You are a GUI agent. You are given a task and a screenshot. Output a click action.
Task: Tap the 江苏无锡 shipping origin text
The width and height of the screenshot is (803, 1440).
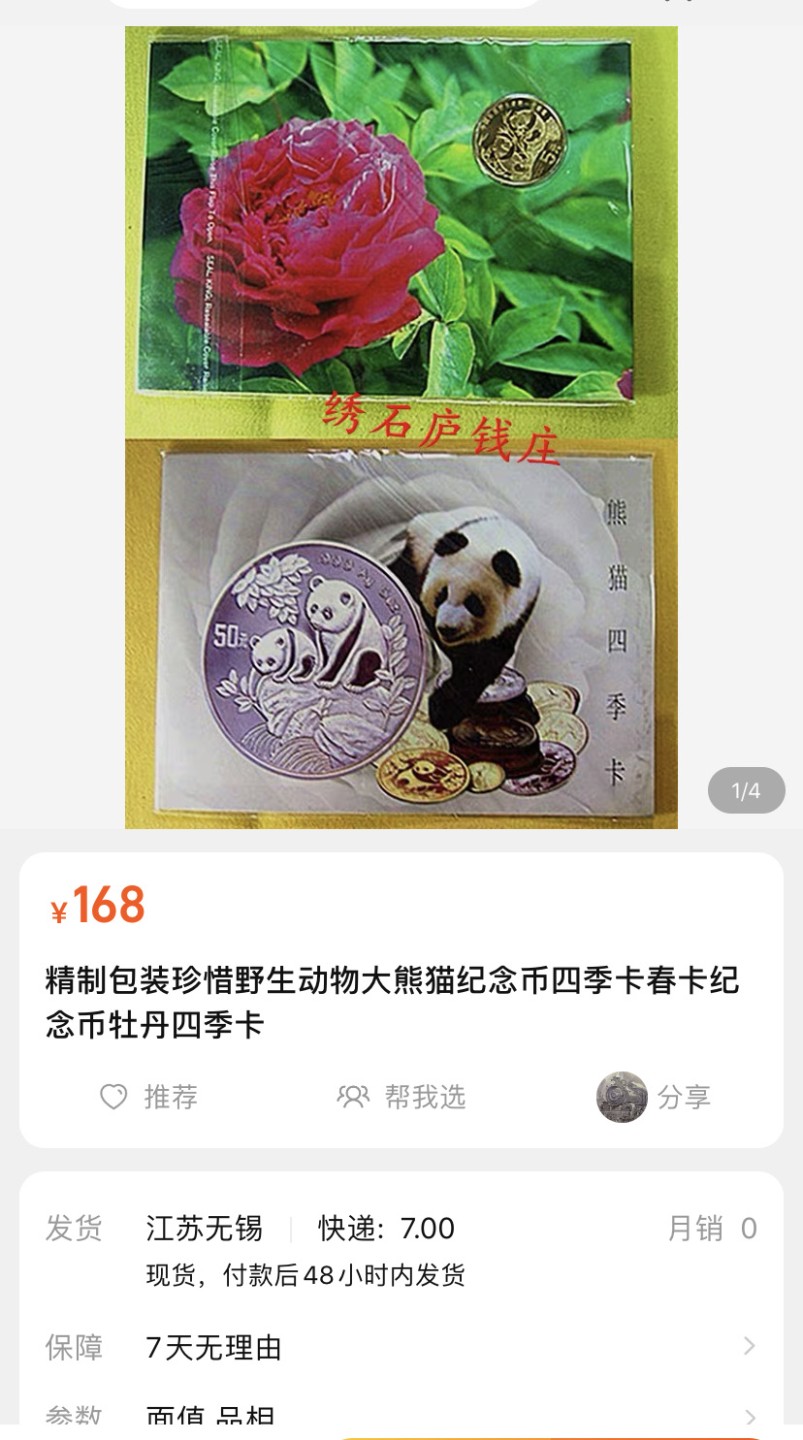coord(202,1228)
